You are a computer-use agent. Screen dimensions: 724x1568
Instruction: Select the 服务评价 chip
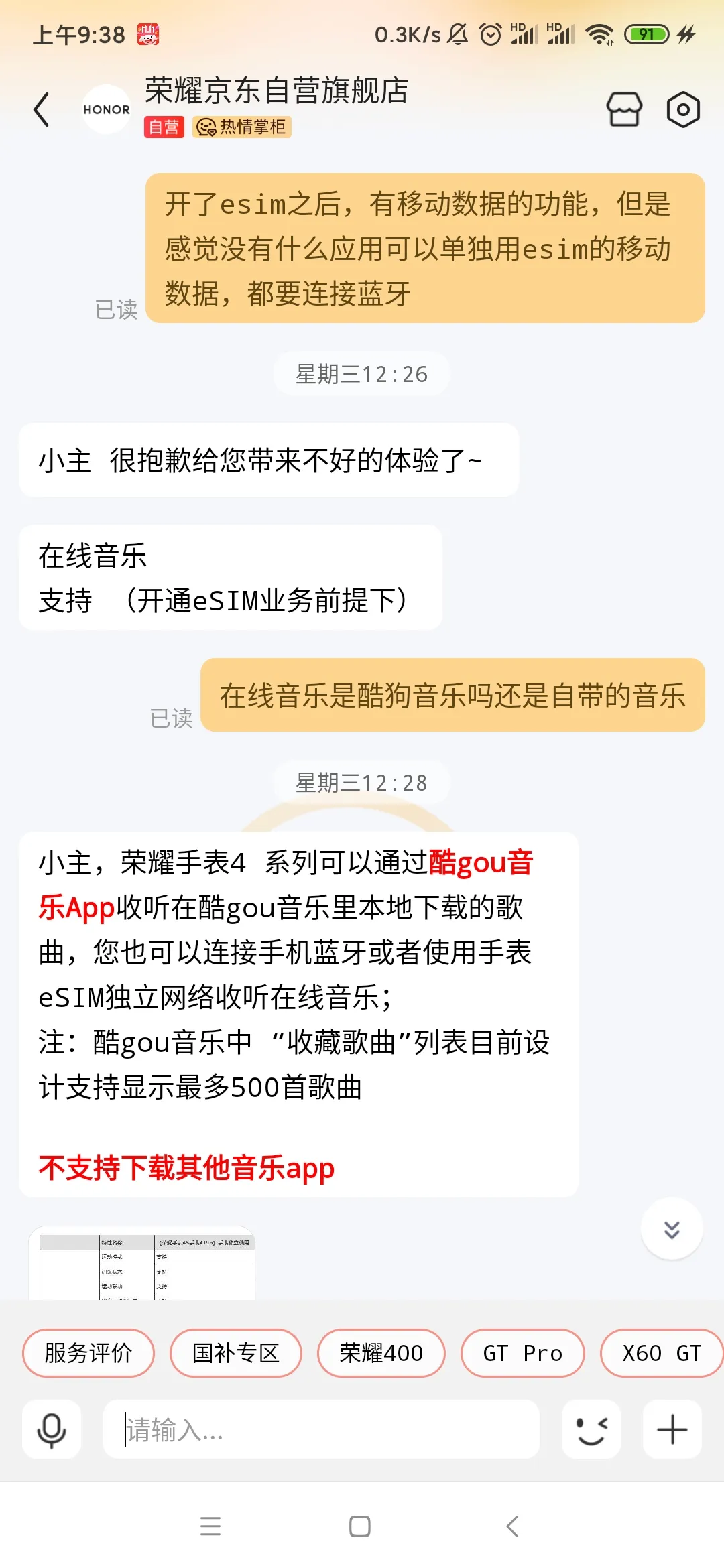88,1353
